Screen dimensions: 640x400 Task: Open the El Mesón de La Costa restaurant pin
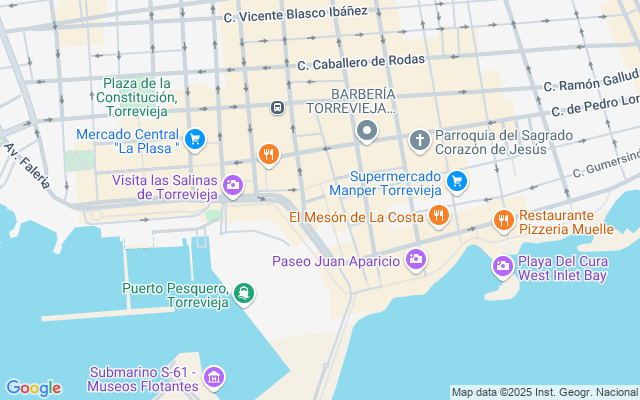[x=438, y=216]
